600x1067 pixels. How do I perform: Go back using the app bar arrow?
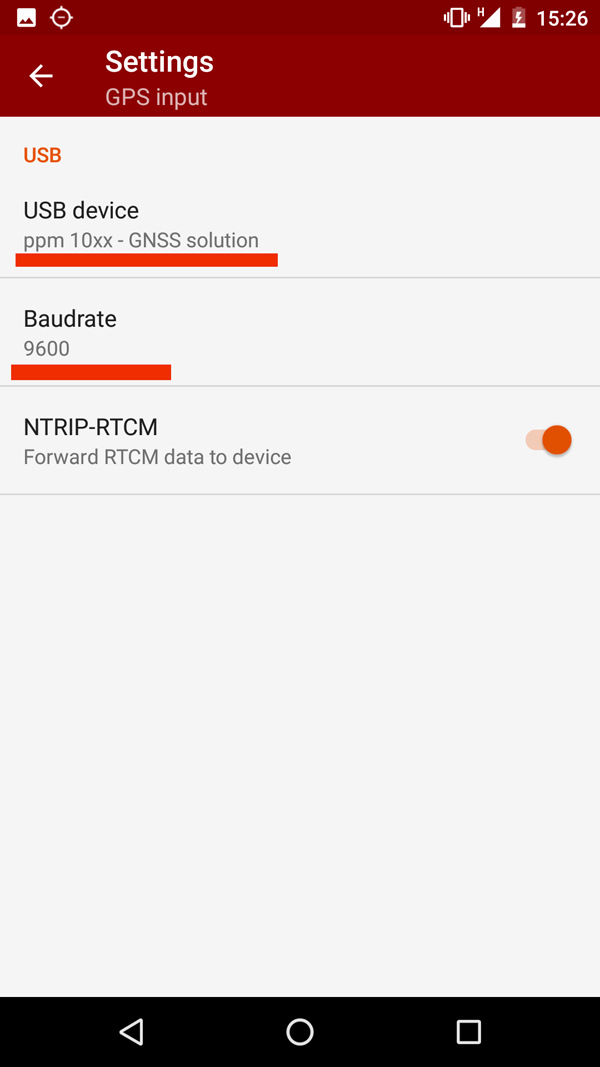tap(41, 76)
